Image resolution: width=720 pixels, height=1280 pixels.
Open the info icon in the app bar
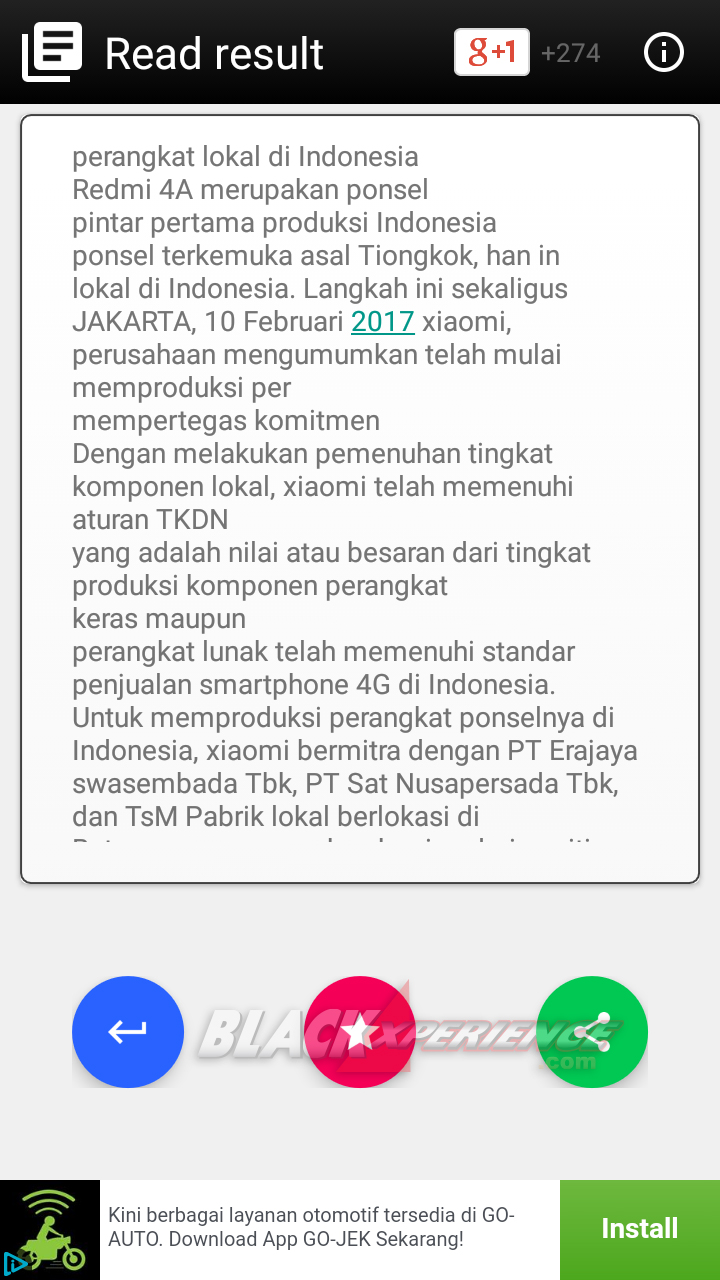664,52
